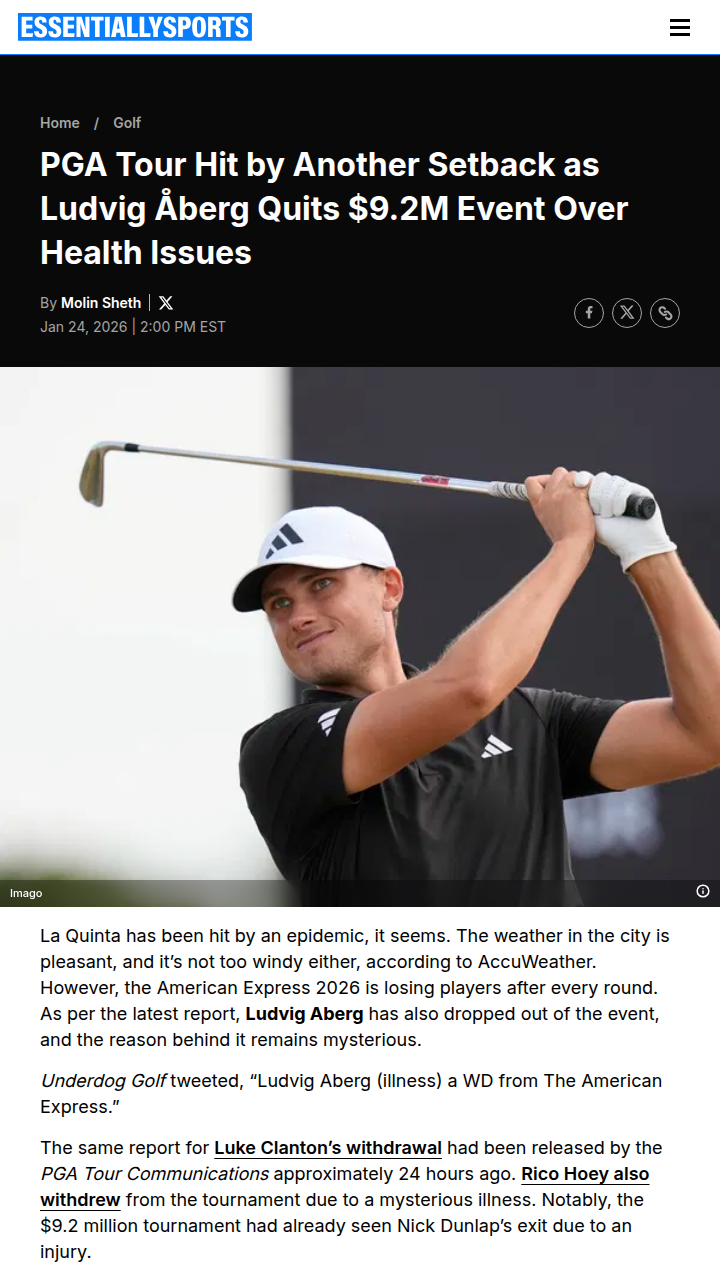Go to the EssentiallySports homepage logo
The image size is (720, 1280).
pos(135,27)
